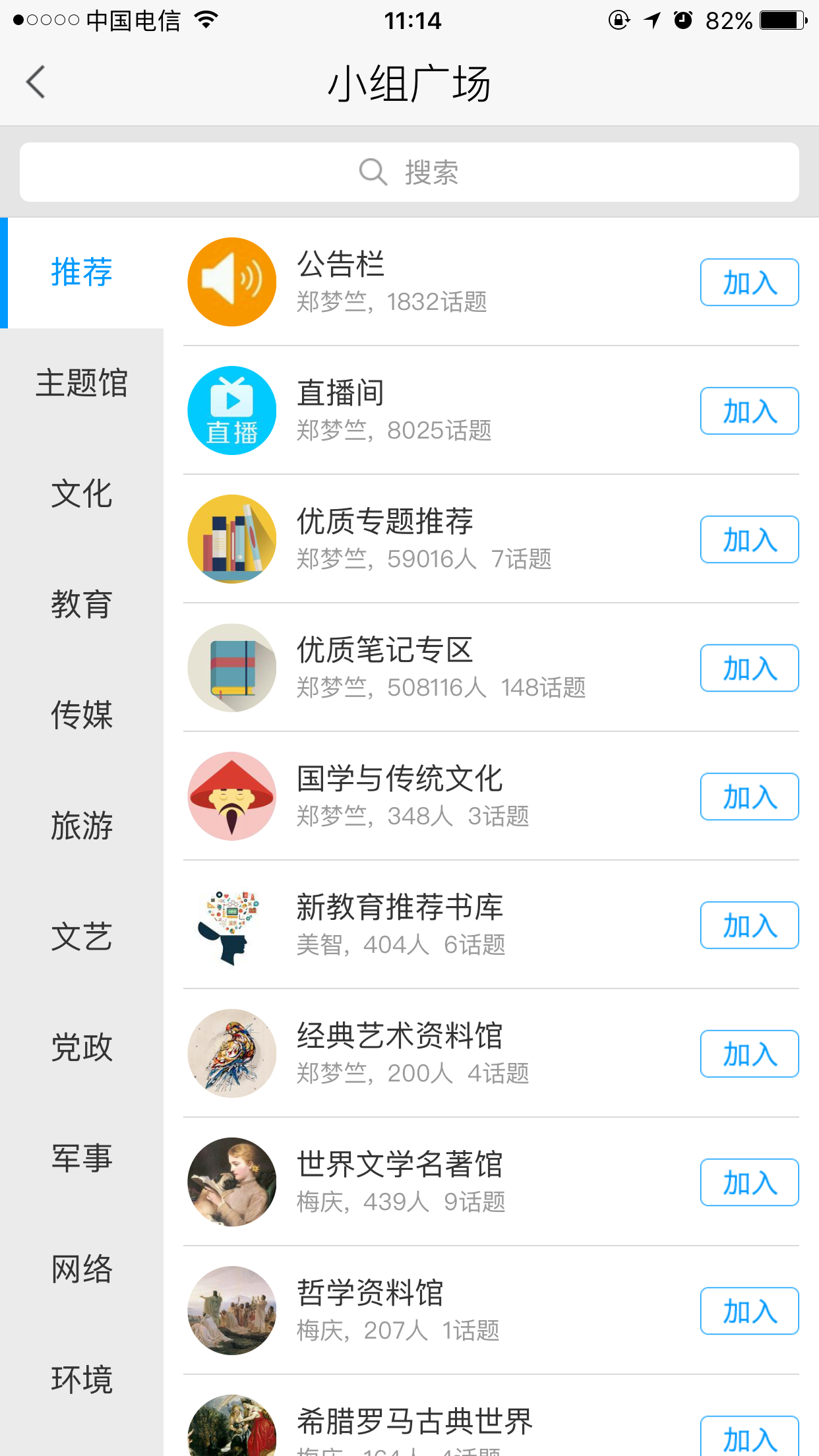Open the 教育 category

click(82, 605)
